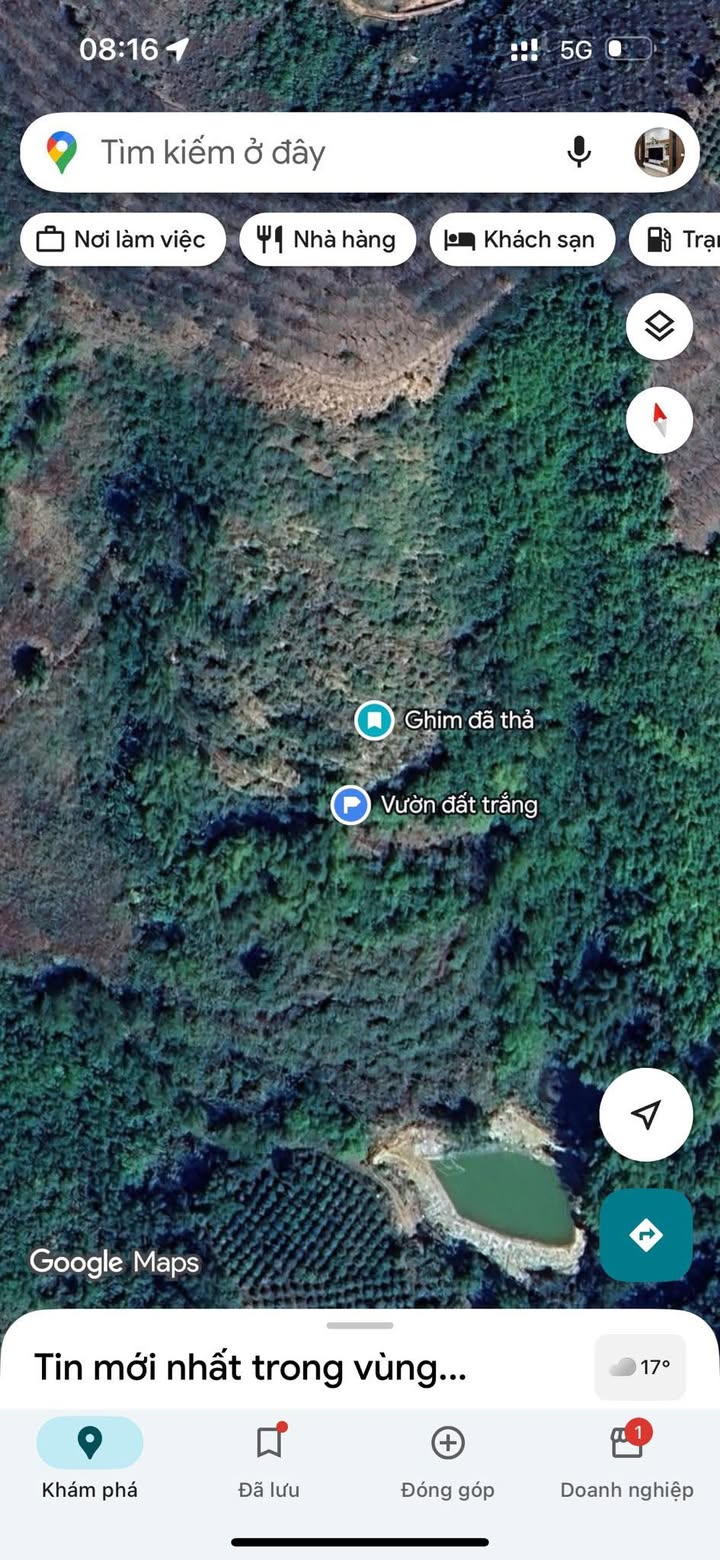Go to the "Đã lưu" tab
Image resolution: width=720 pixels, height=1560 pixels.
269,1460
